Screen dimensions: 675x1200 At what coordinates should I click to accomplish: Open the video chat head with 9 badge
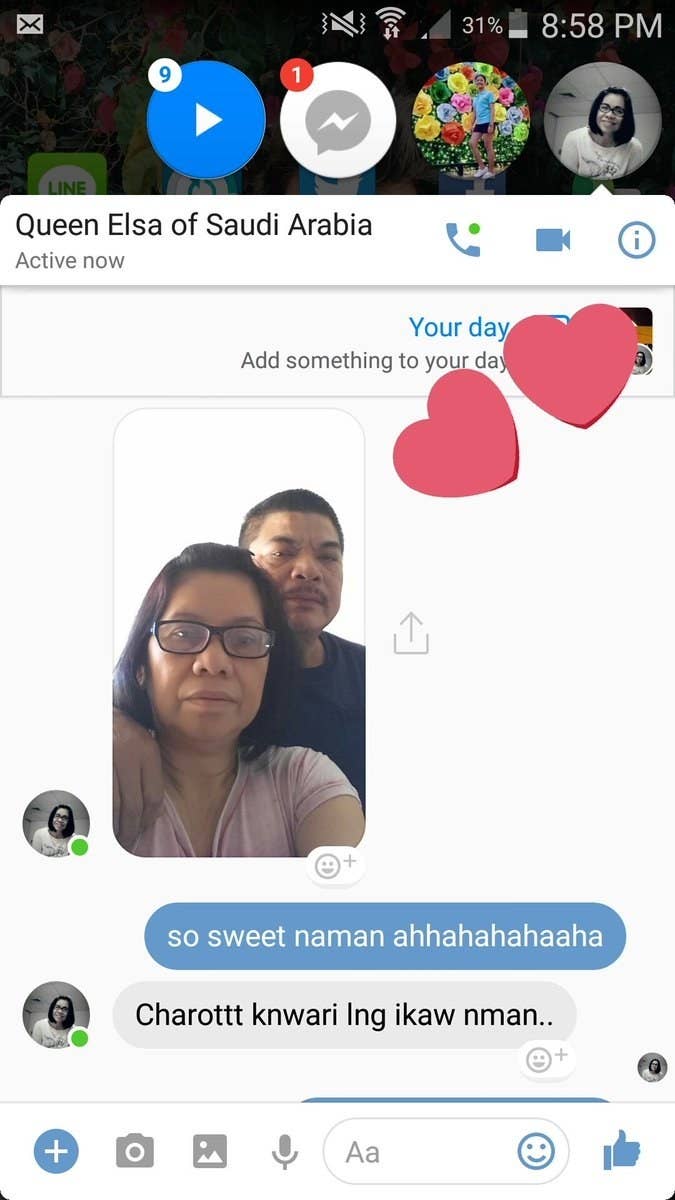tap(205, 120)
